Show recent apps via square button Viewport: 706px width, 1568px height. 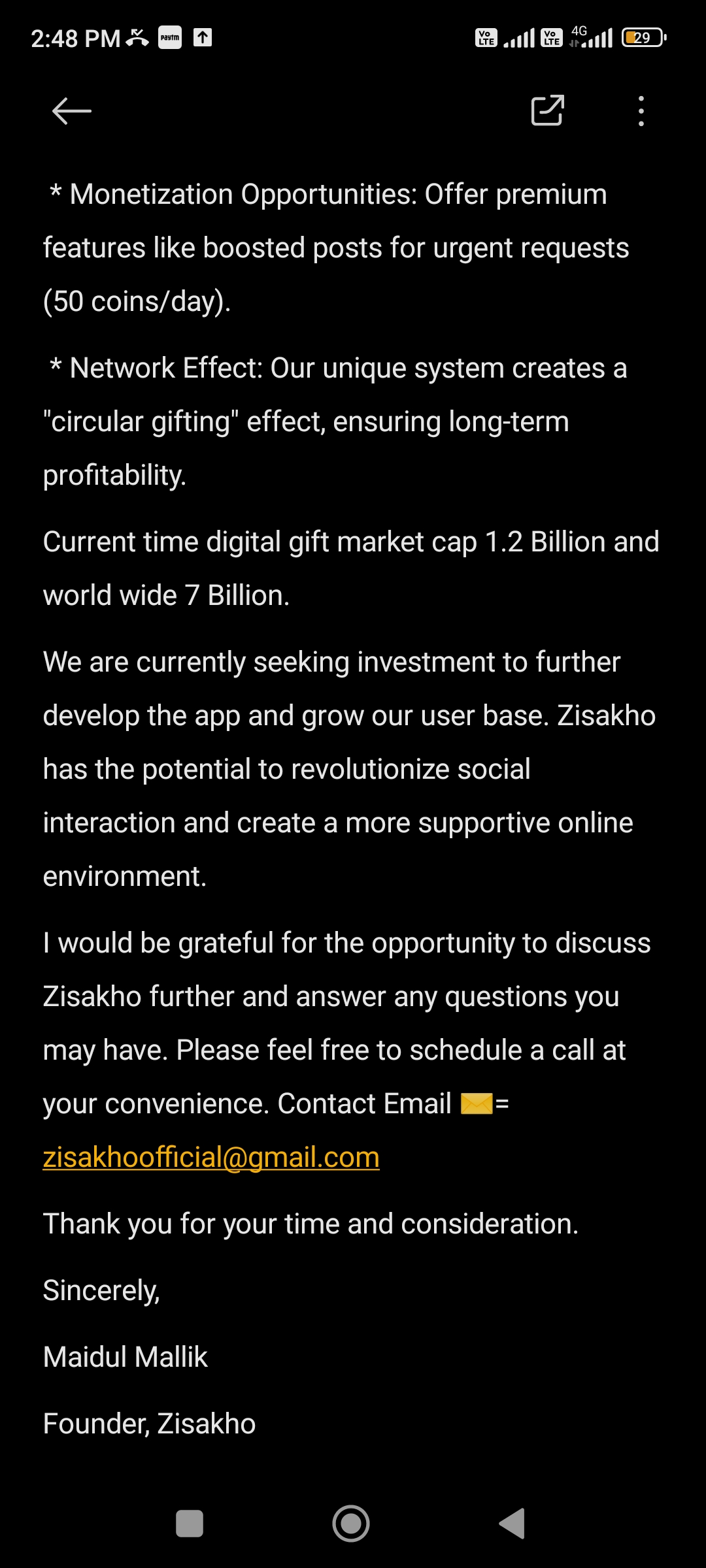click(190, 1524)
